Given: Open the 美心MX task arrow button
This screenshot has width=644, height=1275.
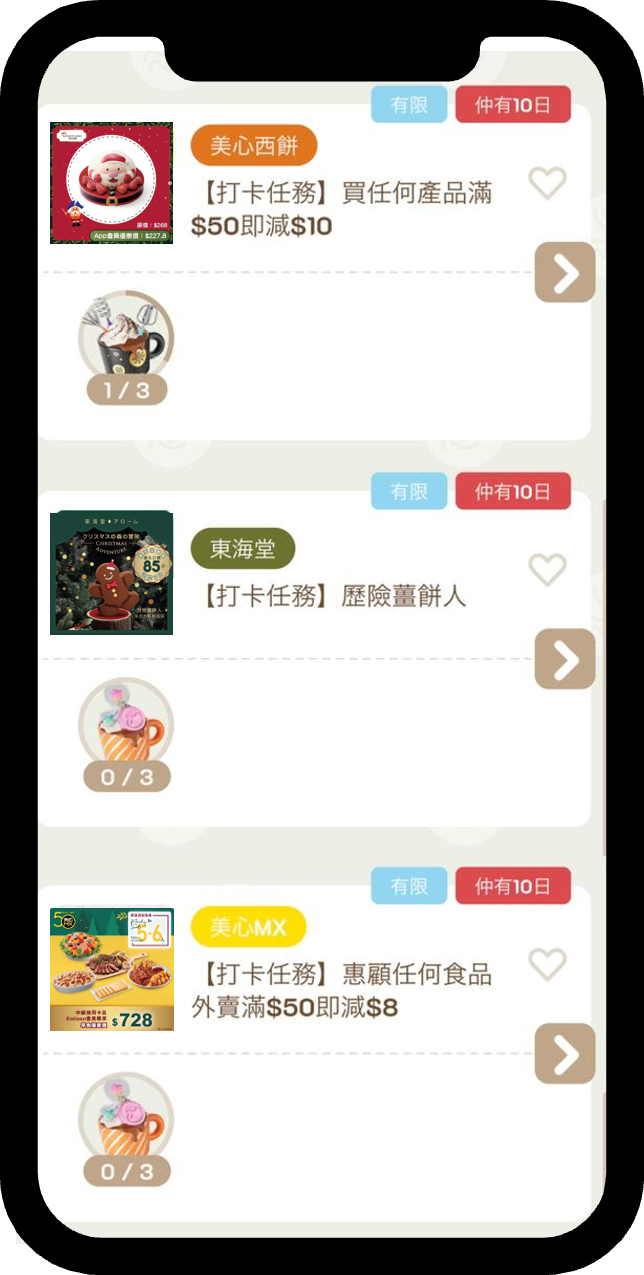Looking at the screenshot, I should (x=565, y=1054).
